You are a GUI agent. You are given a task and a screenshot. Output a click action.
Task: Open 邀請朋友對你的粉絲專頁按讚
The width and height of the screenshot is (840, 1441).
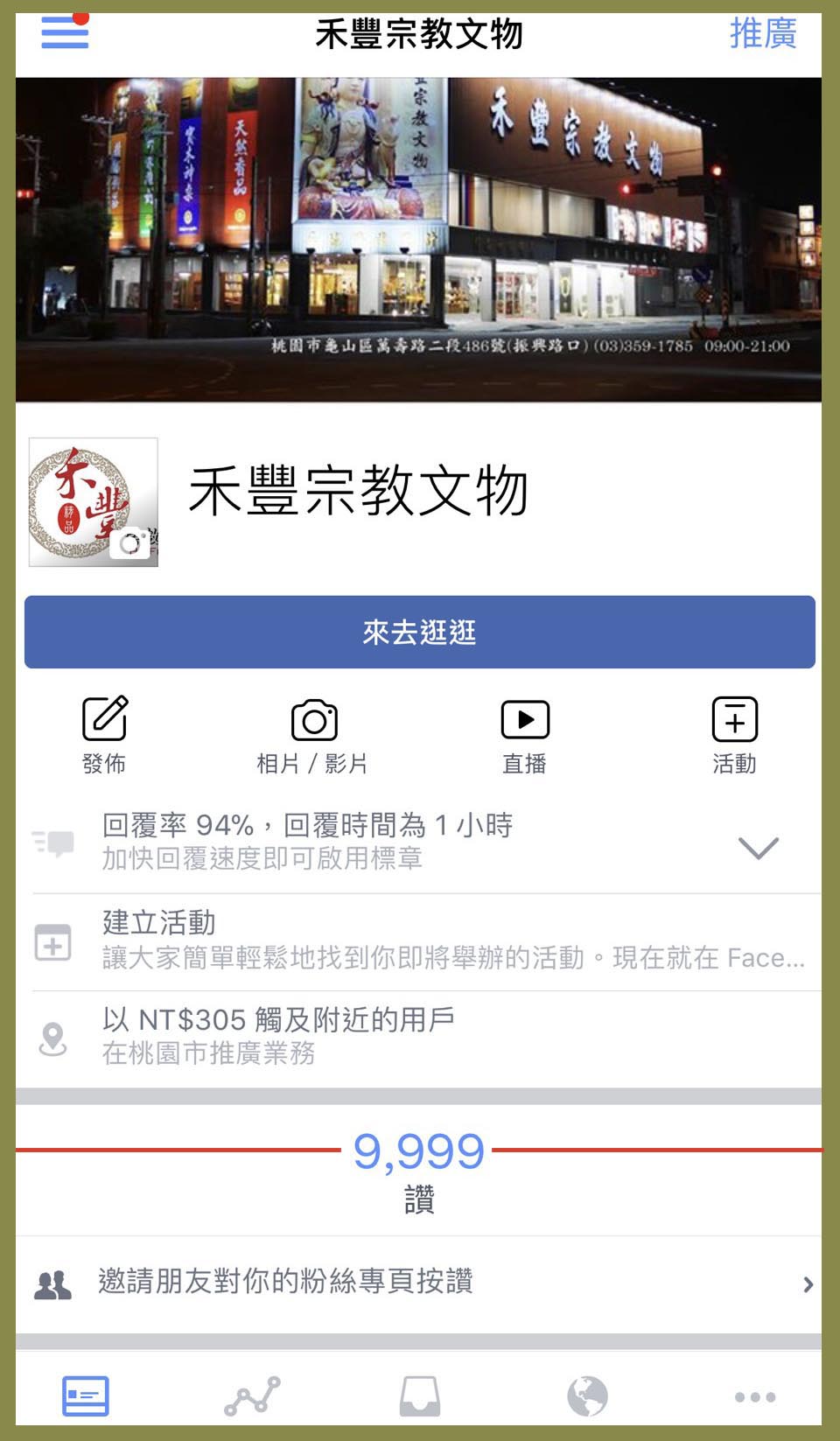[x=420, y=1283]
